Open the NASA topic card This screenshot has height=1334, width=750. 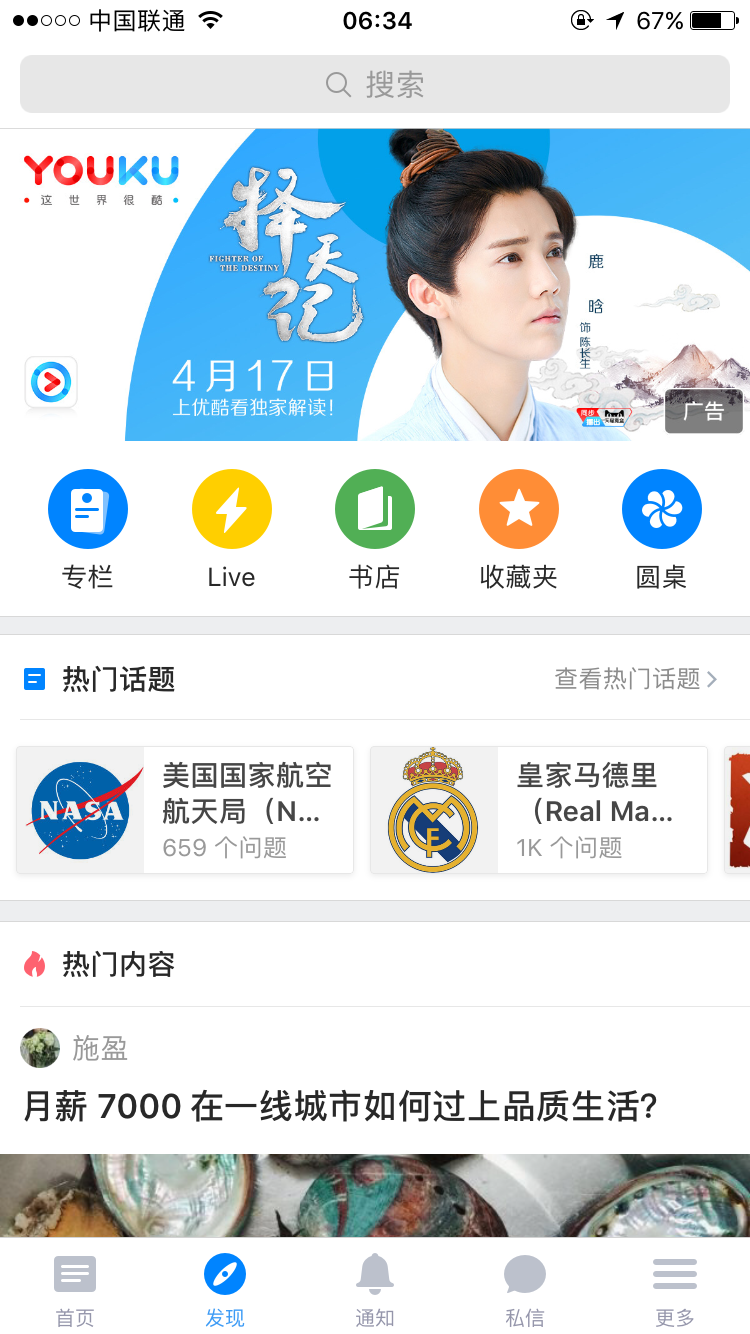click(184, 810)
